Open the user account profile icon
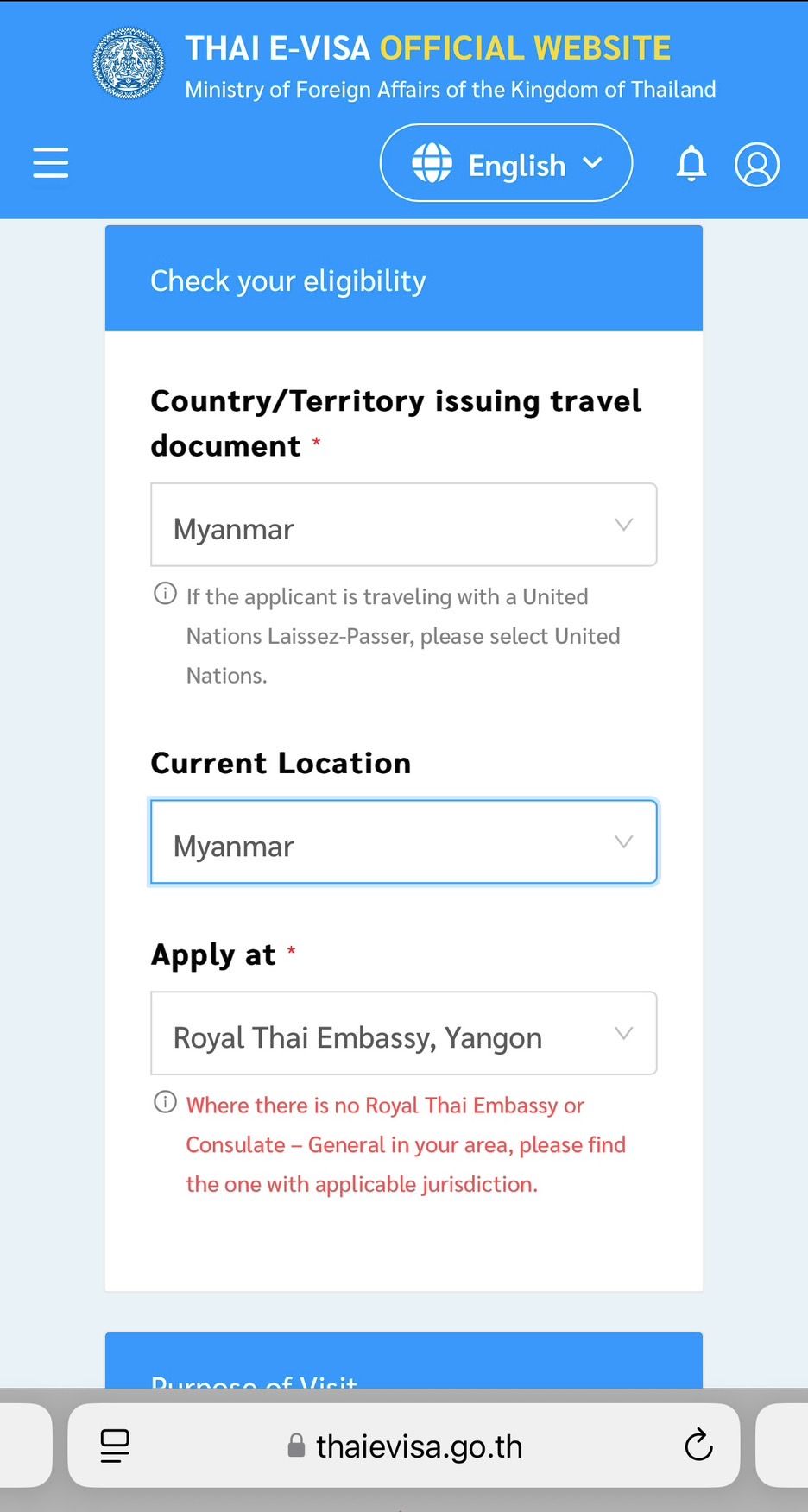The width and height of the screenshot is (808, 1512). pos(756,163)
